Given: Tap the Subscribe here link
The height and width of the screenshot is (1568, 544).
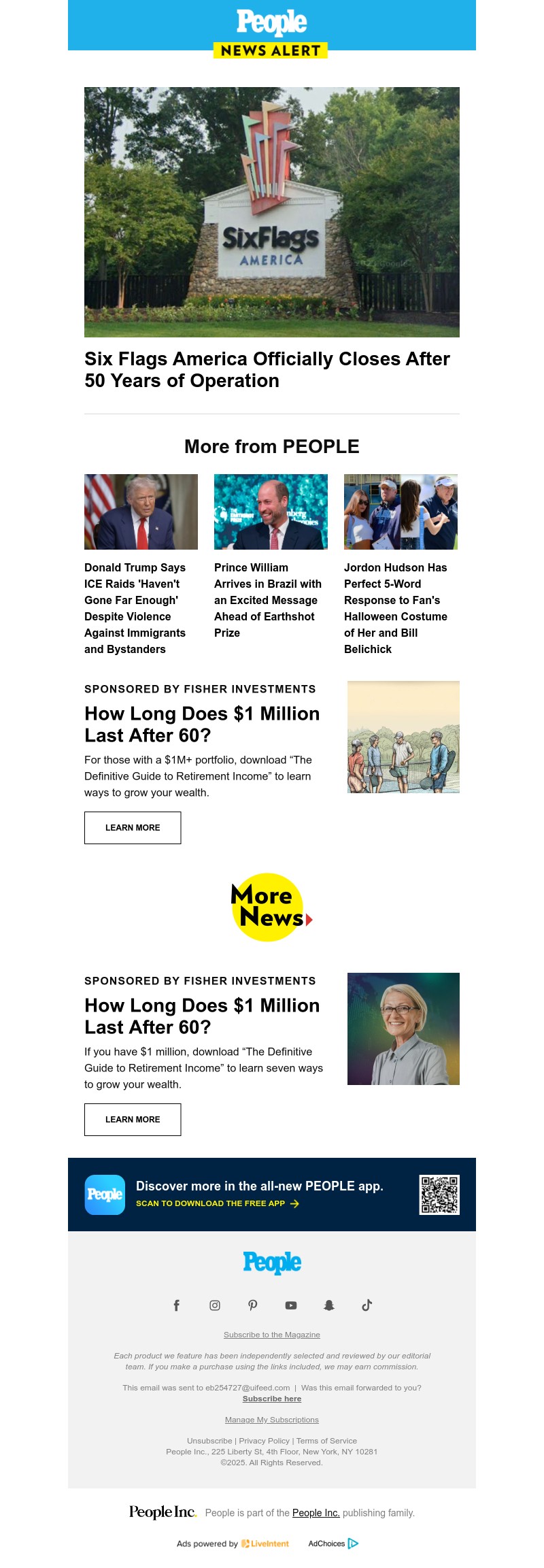Looking at the screenshot, I should (272, 1399).
